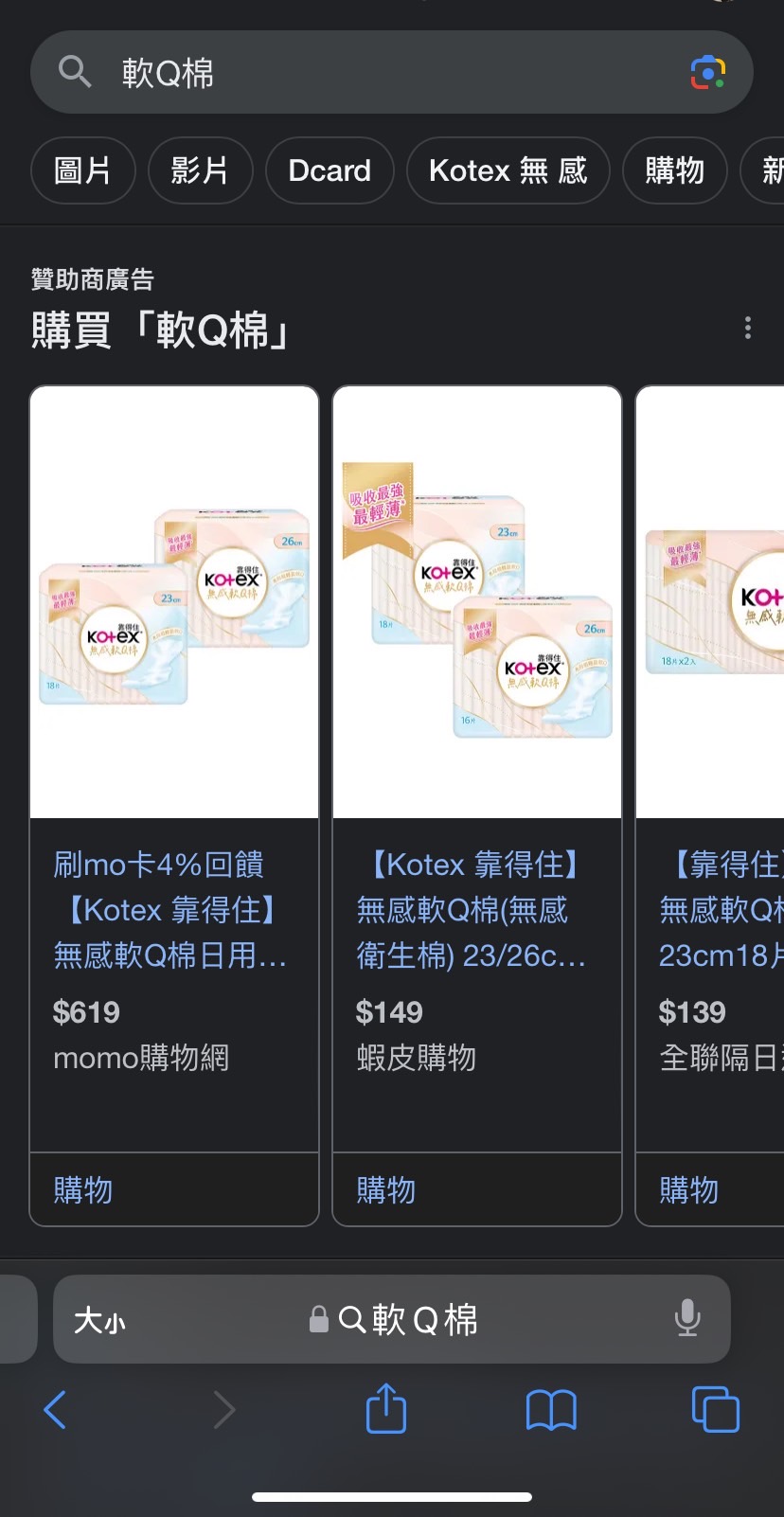This screenshot has height=1517, width=784.
Task: Go back to previous page
Action: tap(55, 1410)
